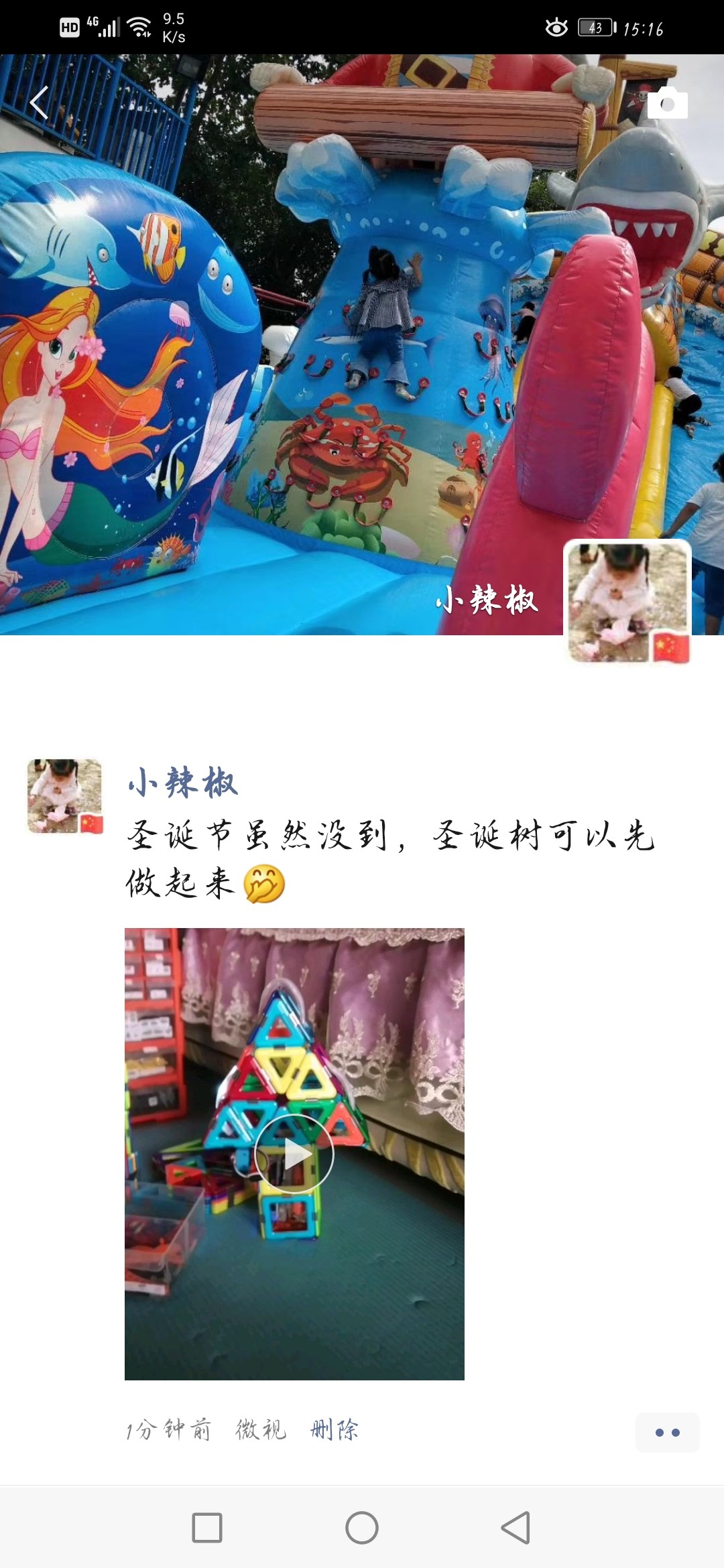Go to the system home screen
The width and height of the screenshot is (724, 1568).
point(362,1528)
